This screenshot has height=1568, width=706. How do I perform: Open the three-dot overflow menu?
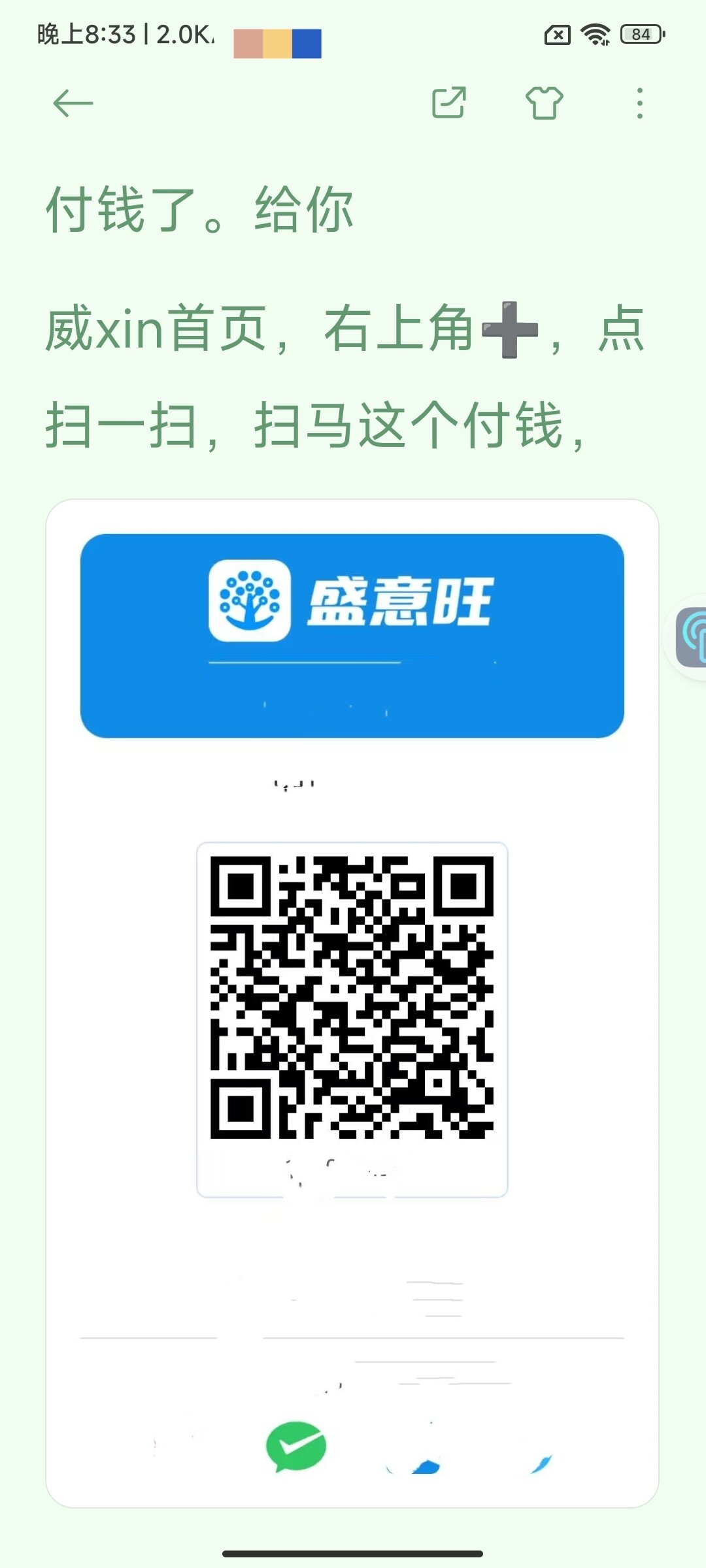coord(640,103)
